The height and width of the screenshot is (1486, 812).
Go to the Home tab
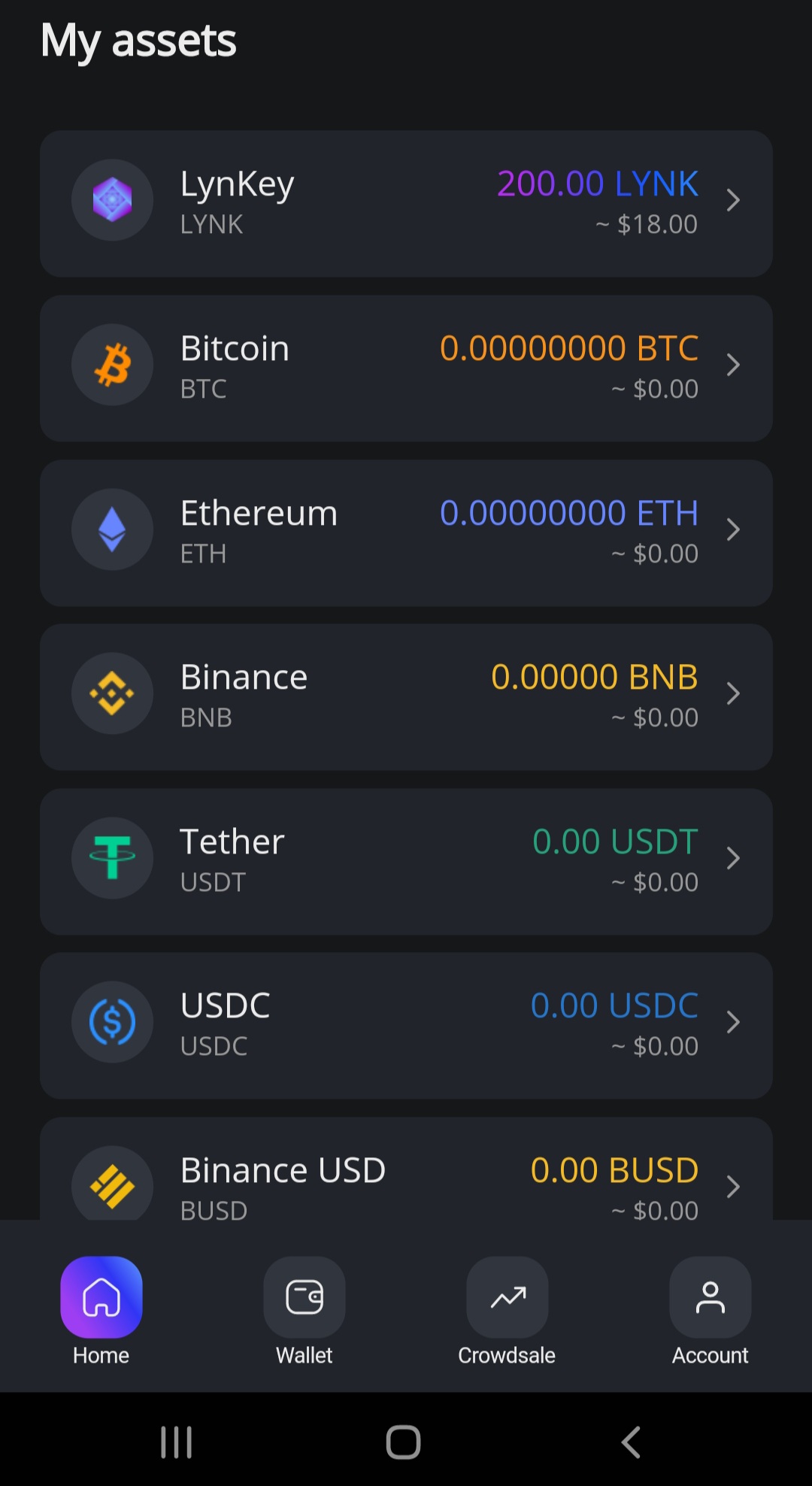[x=101, y=1312]
